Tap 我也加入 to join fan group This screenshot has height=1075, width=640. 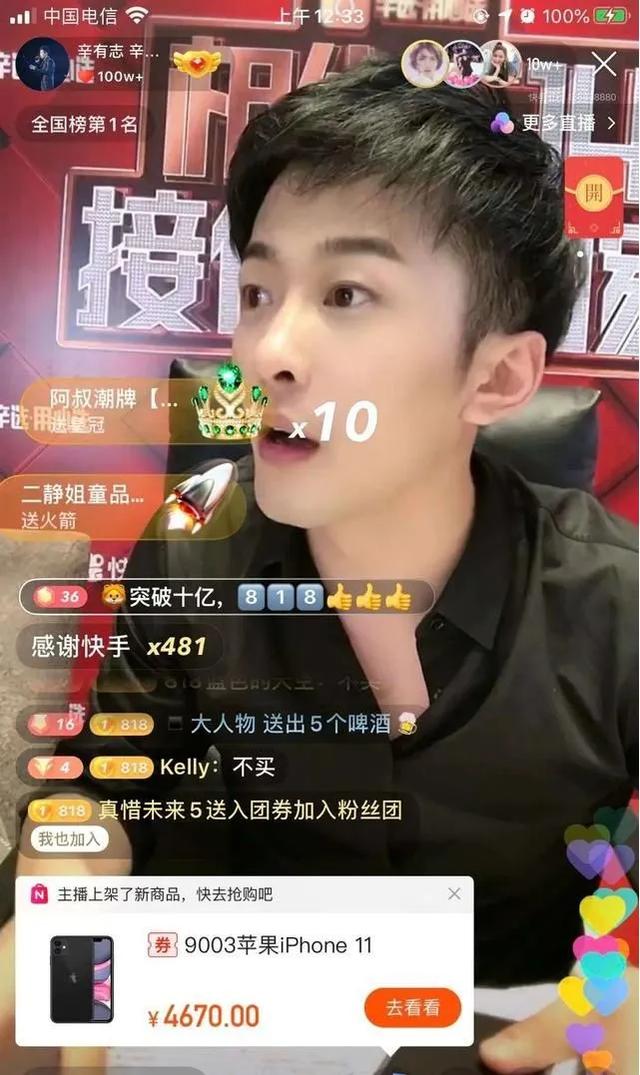coord(69,838)
